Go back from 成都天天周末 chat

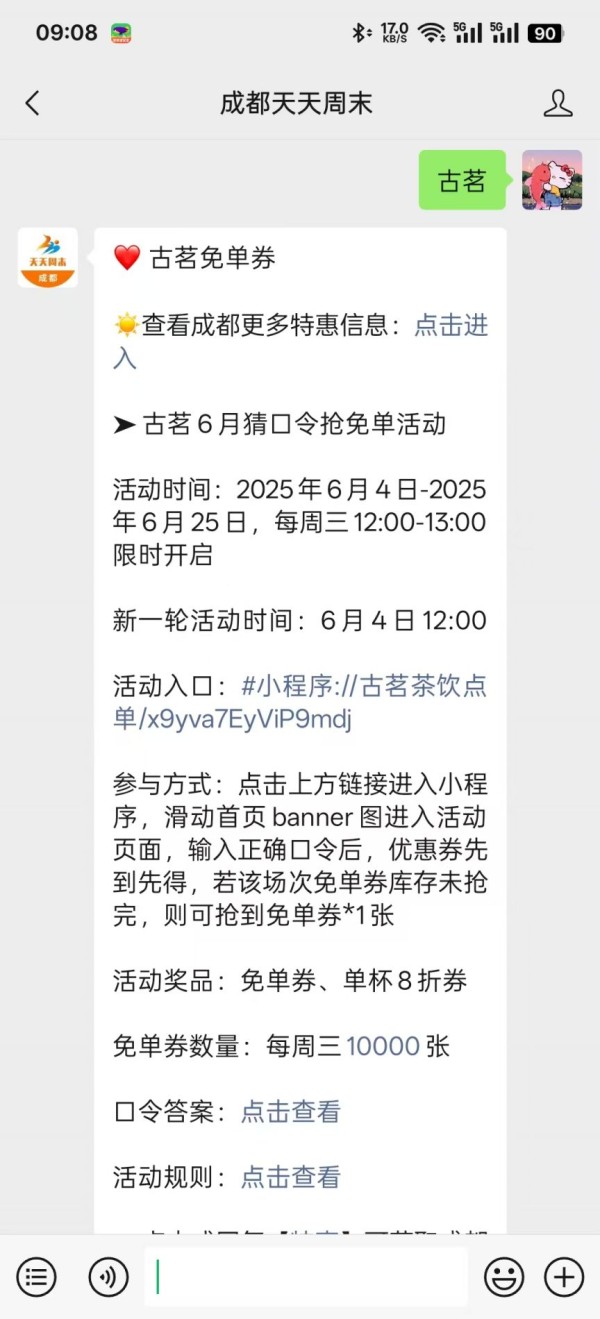32,103
